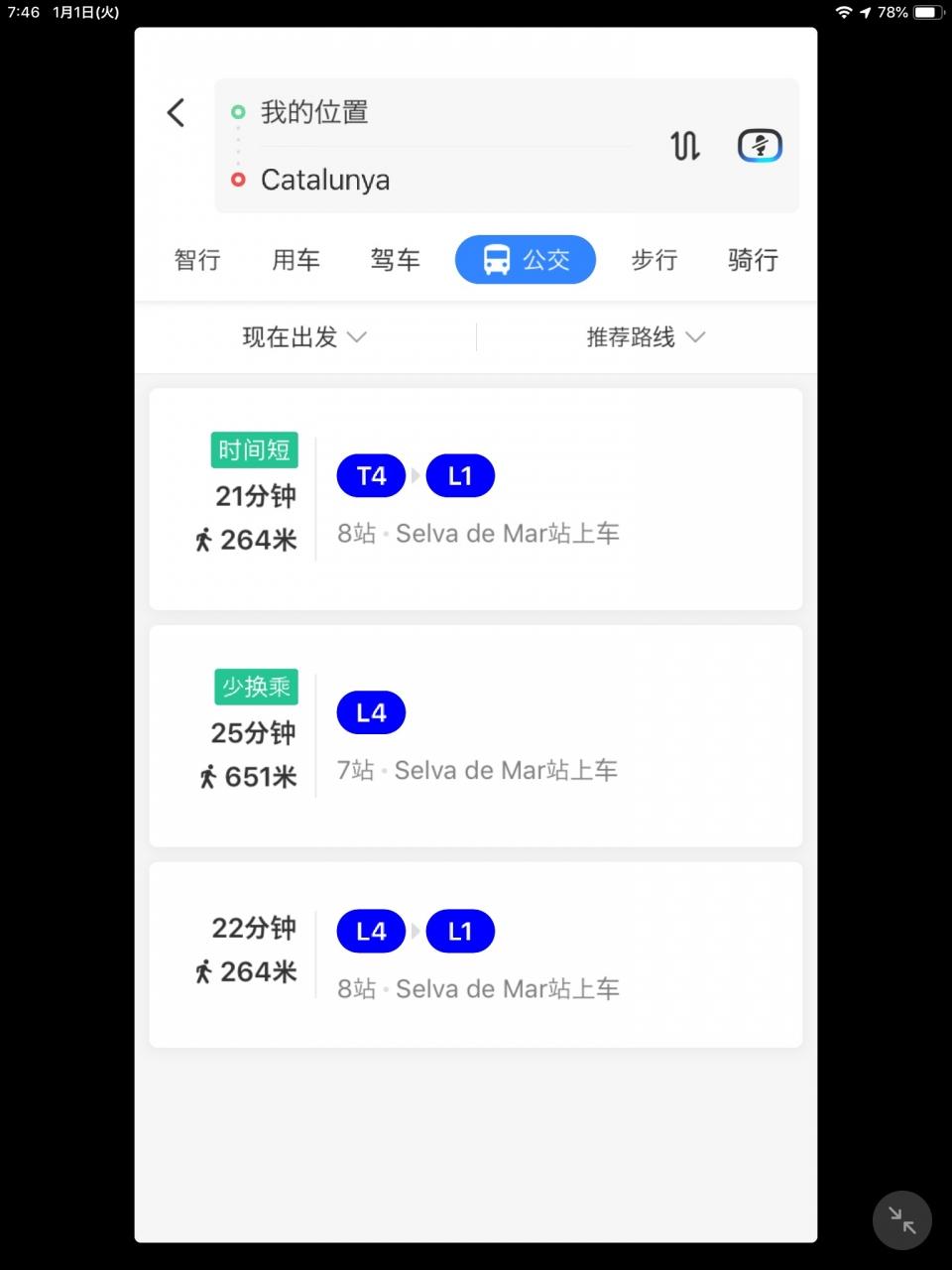Screen dimensions: 952x1270
Task: Edit the destination Catalunya field
Action: [x=397, y=181]
